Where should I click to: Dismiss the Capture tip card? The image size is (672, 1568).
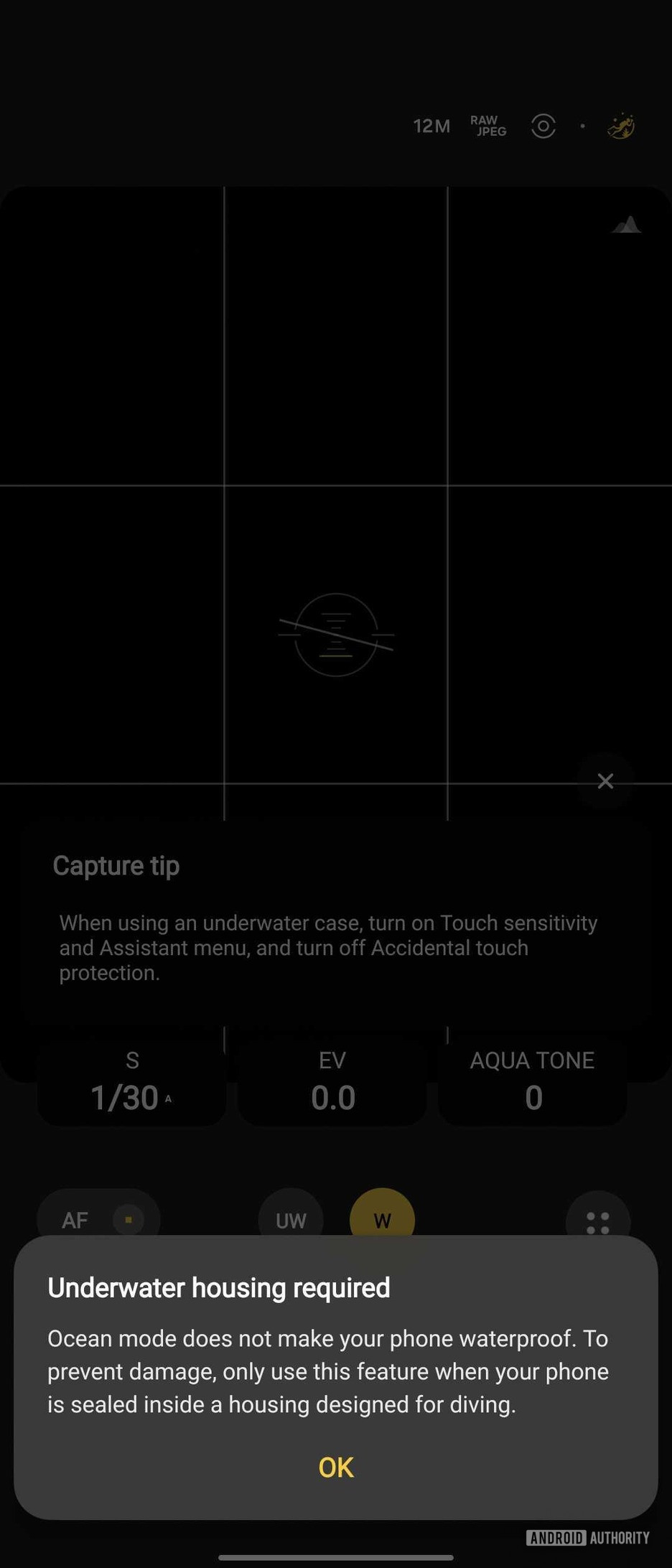click(605, 781)
